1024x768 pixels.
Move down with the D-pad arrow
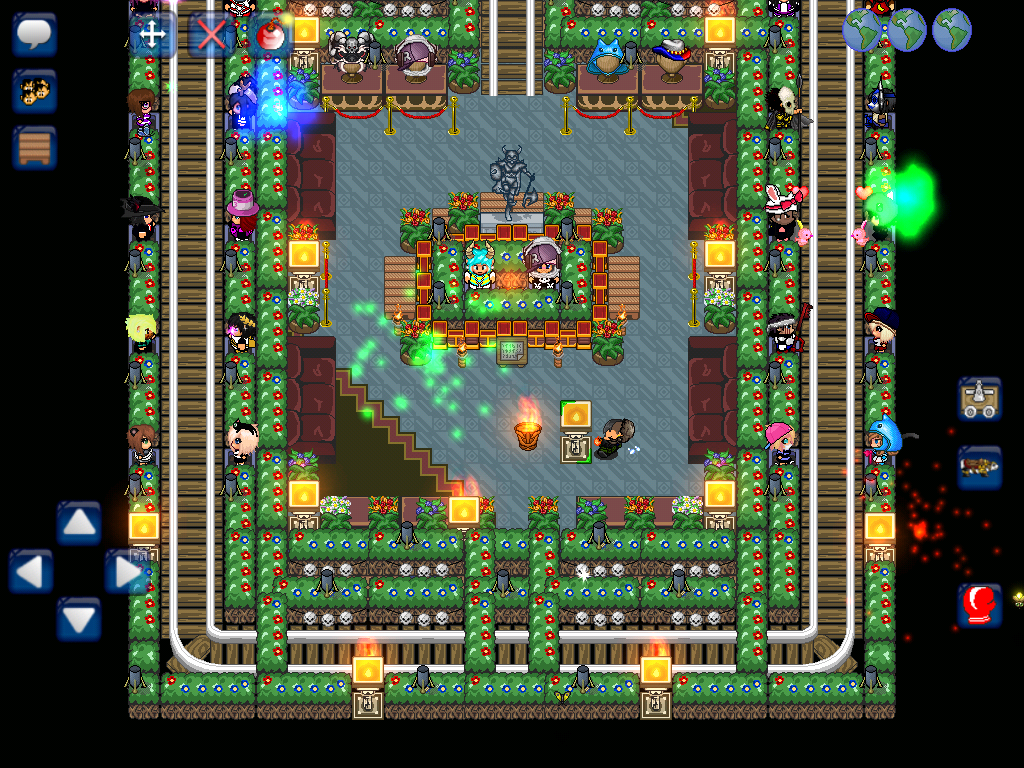pos(78,619)
